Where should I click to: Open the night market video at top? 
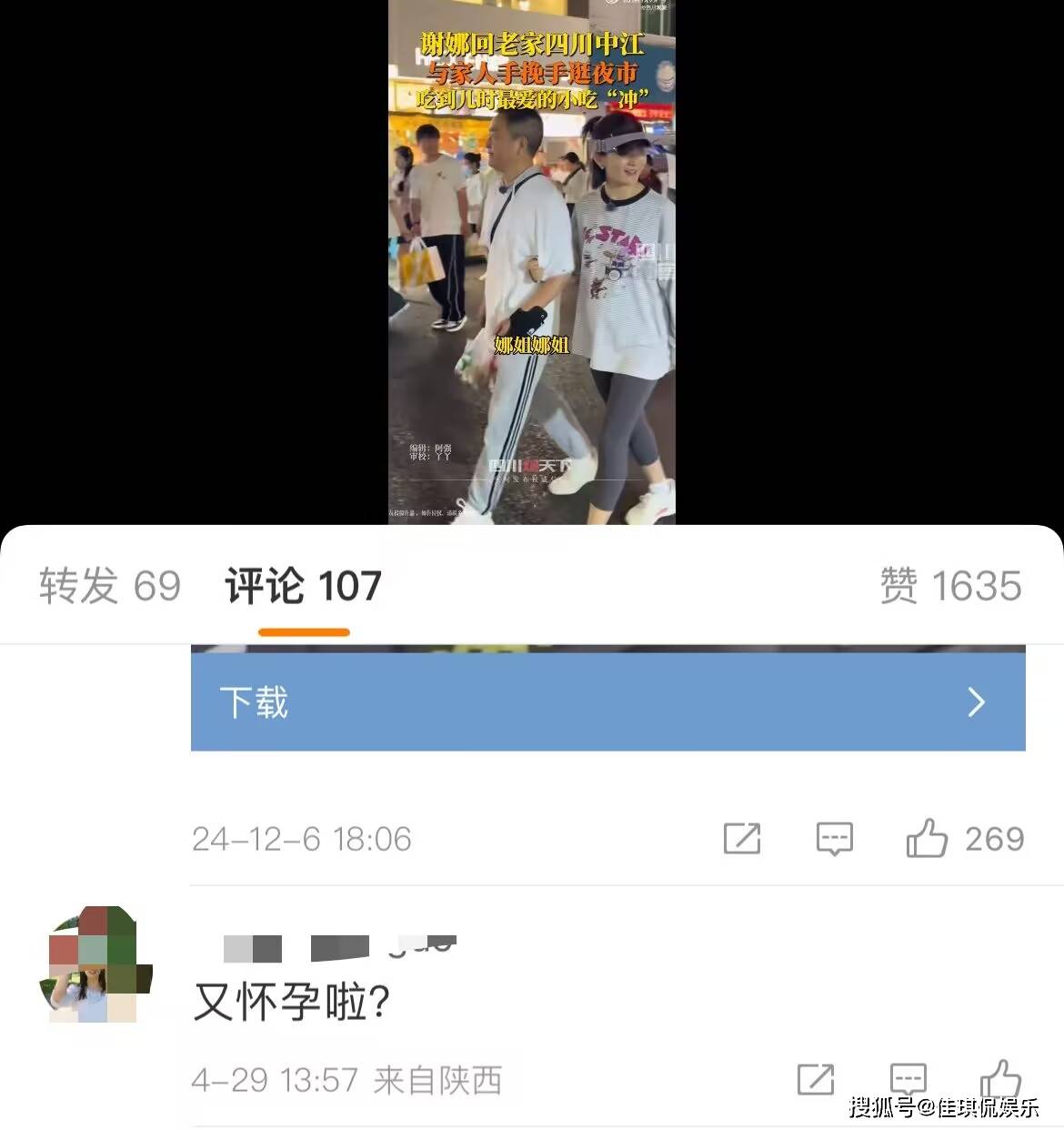click(531, 264)
